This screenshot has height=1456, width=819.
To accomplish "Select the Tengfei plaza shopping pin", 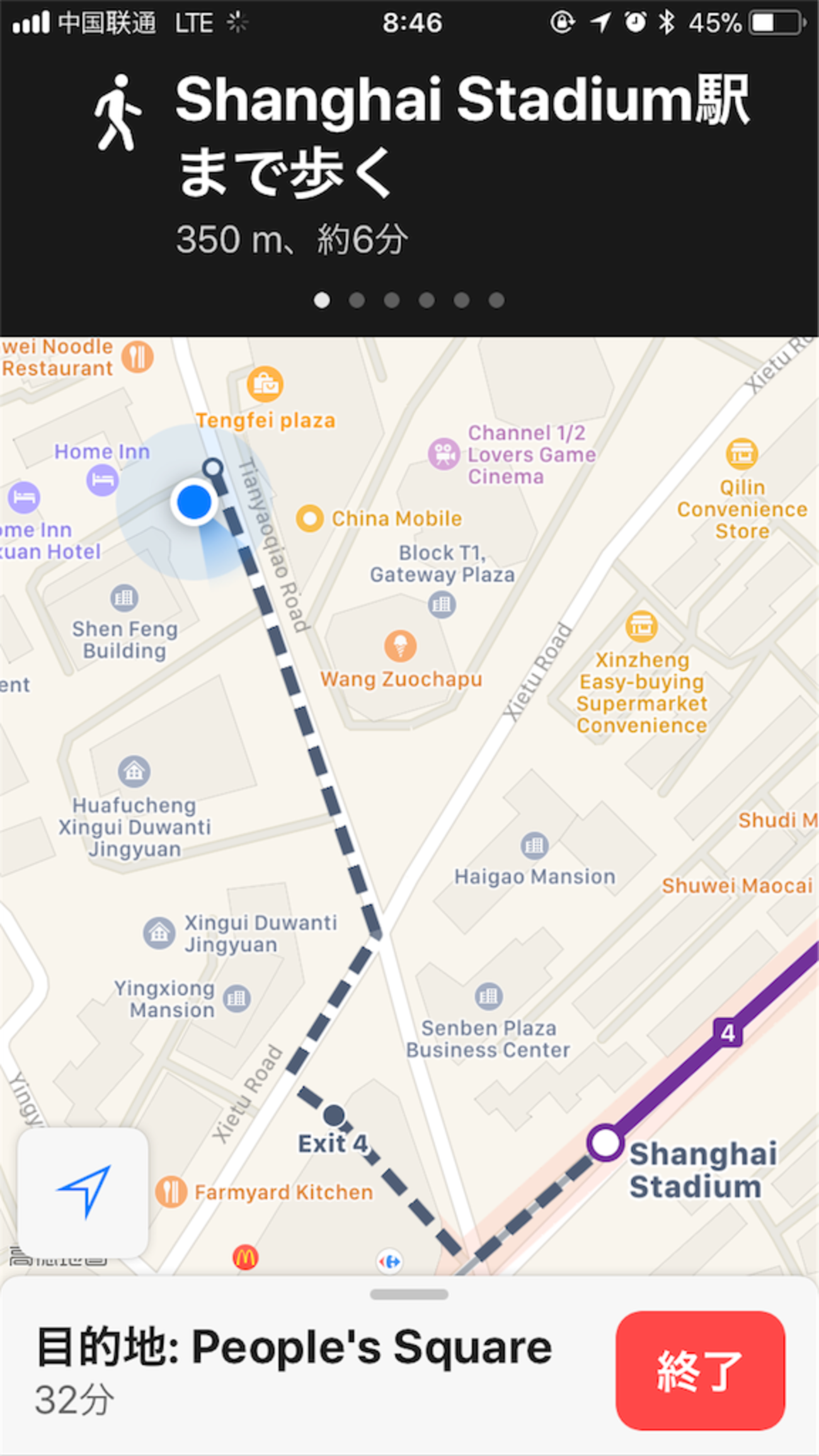I will point(265,384).
